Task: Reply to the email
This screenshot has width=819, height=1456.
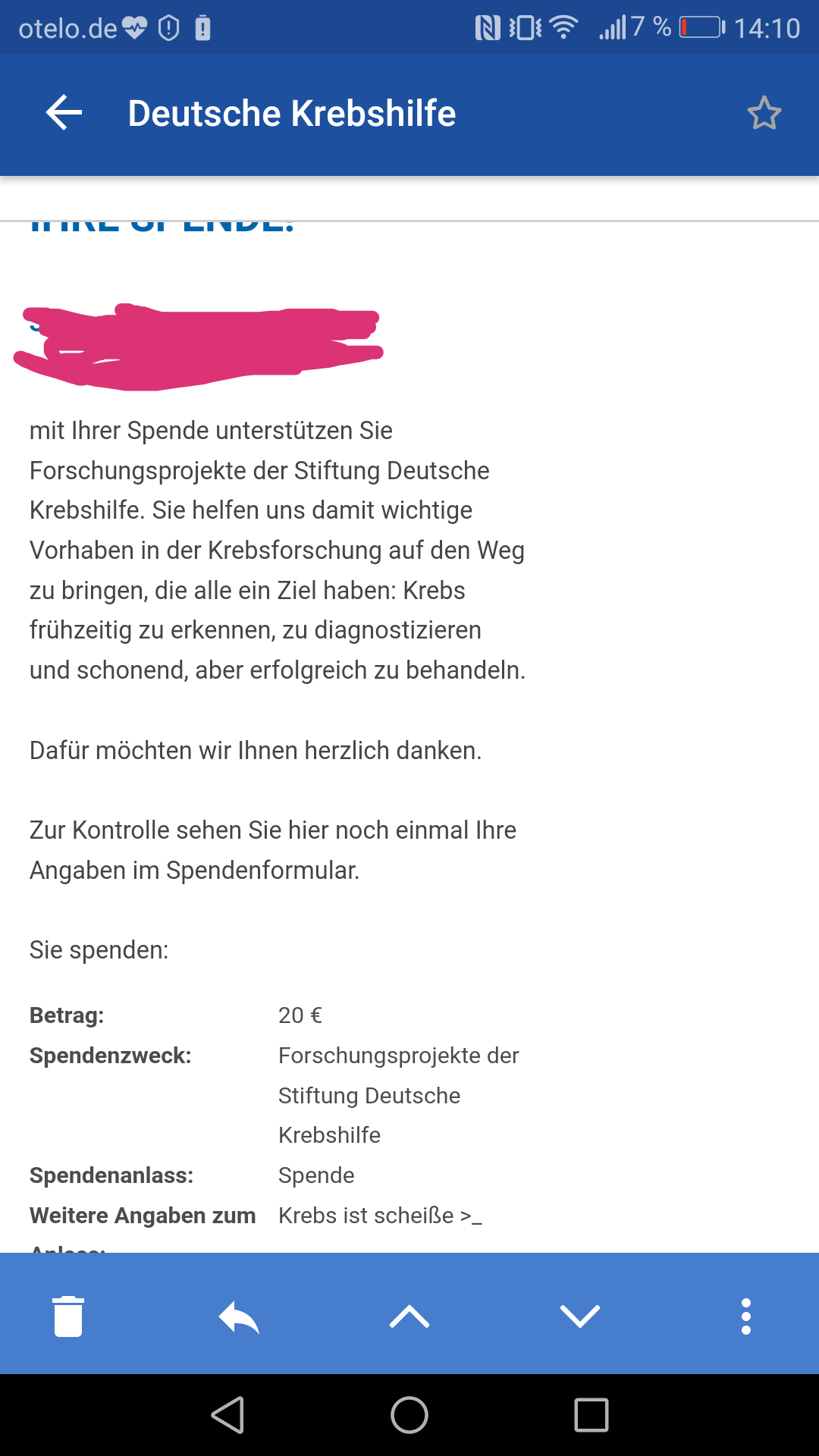Action: point(239,1316)
